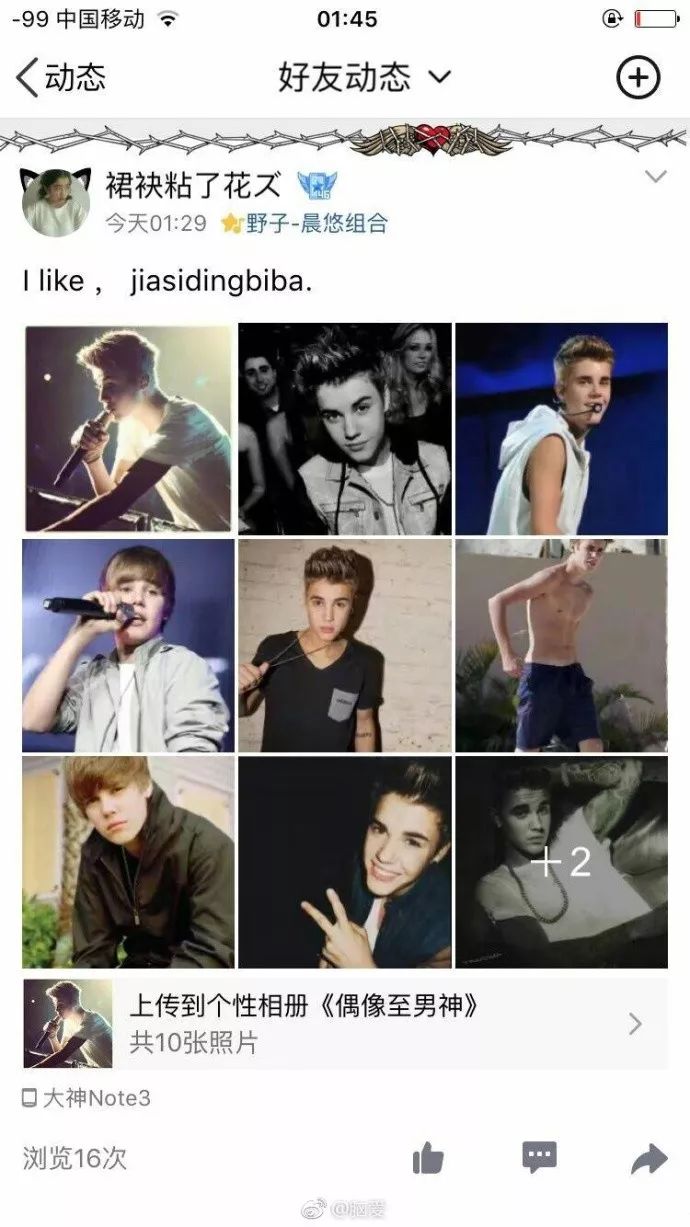Viewport: 690px width, 1227px height.
Task: Go back to 动态
Action: tap(60, 78)
